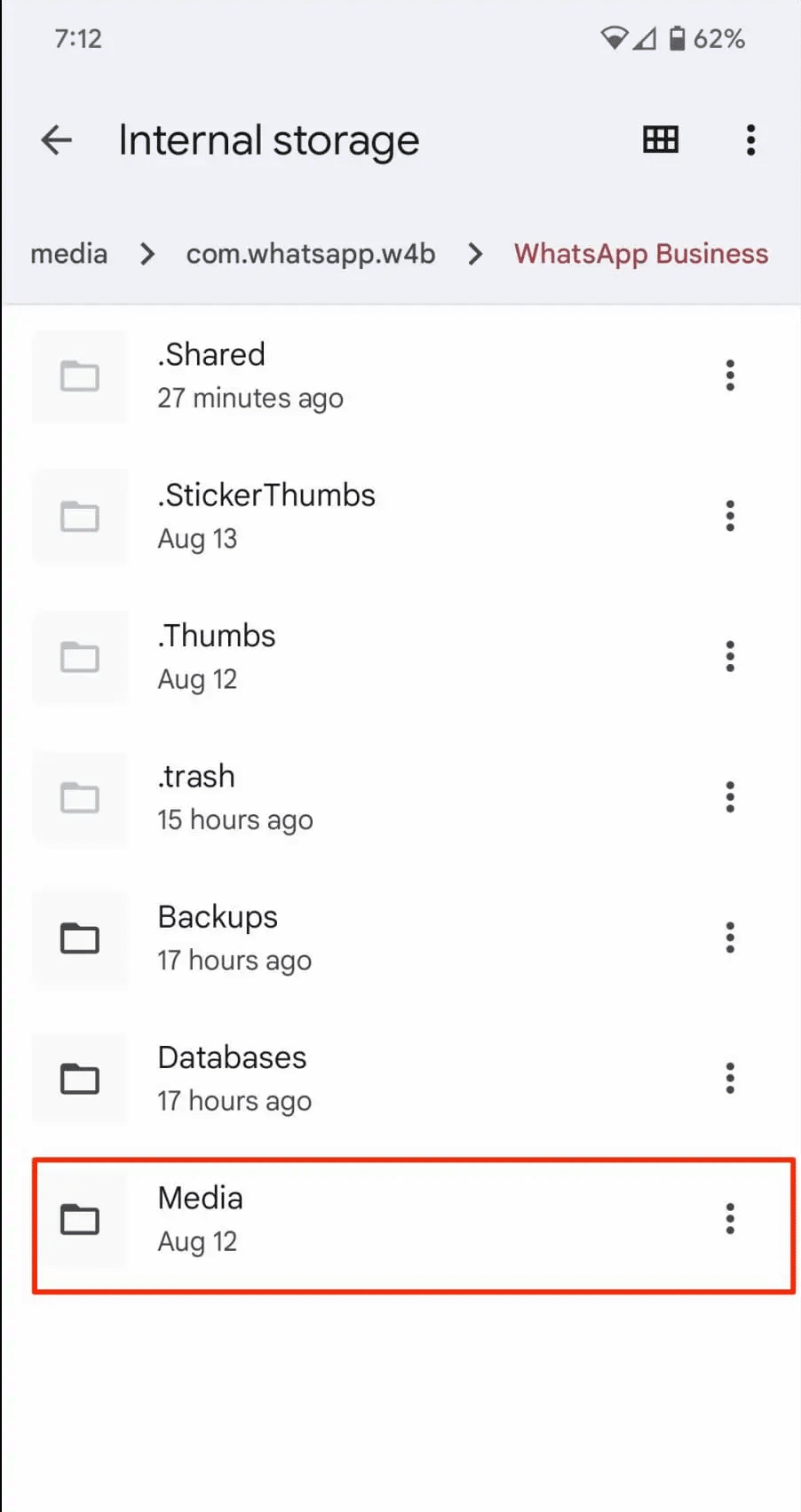Show more options for .Thumbs
This screenshot has height=1512, width=801.
coord(730,657)
